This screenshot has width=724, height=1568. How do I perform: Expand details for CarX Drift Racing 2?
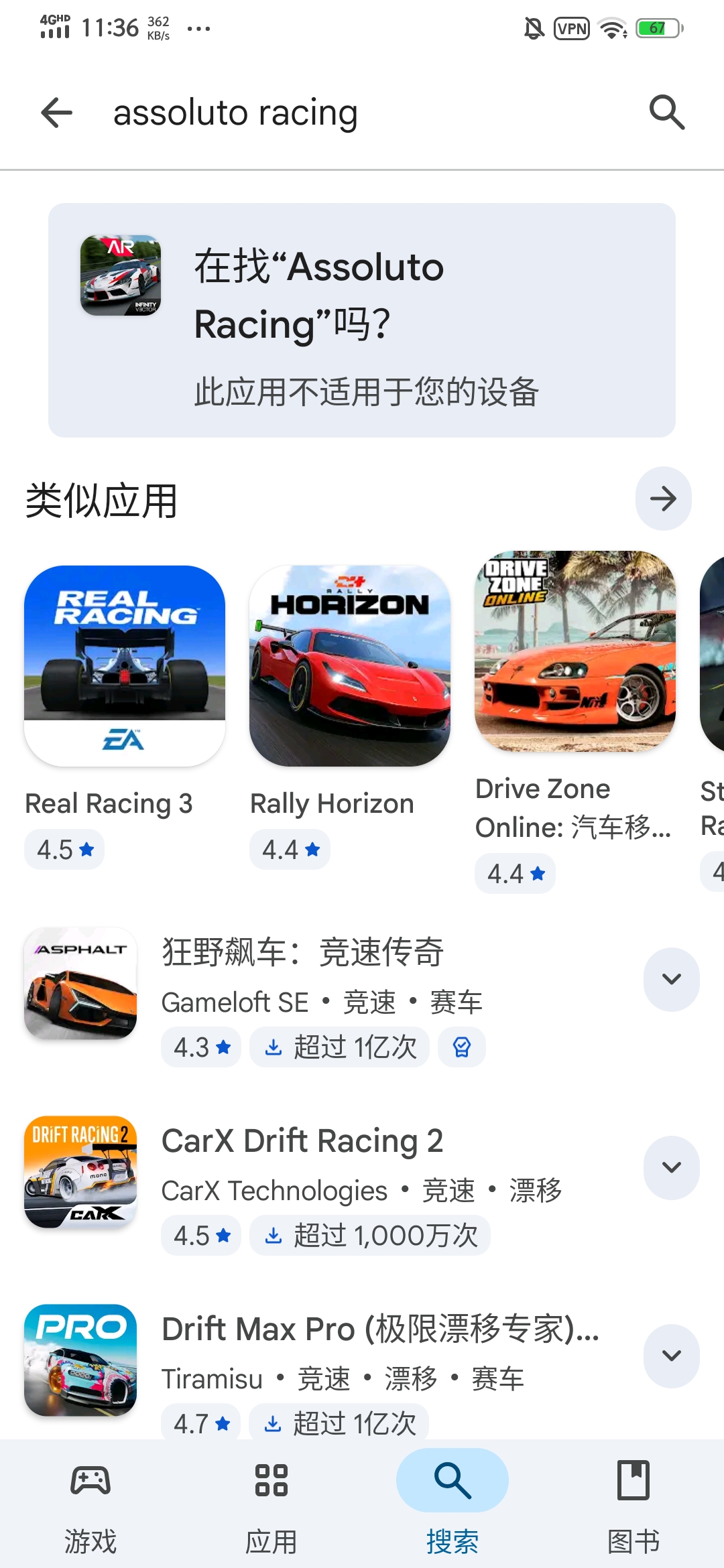[671, 1167]
